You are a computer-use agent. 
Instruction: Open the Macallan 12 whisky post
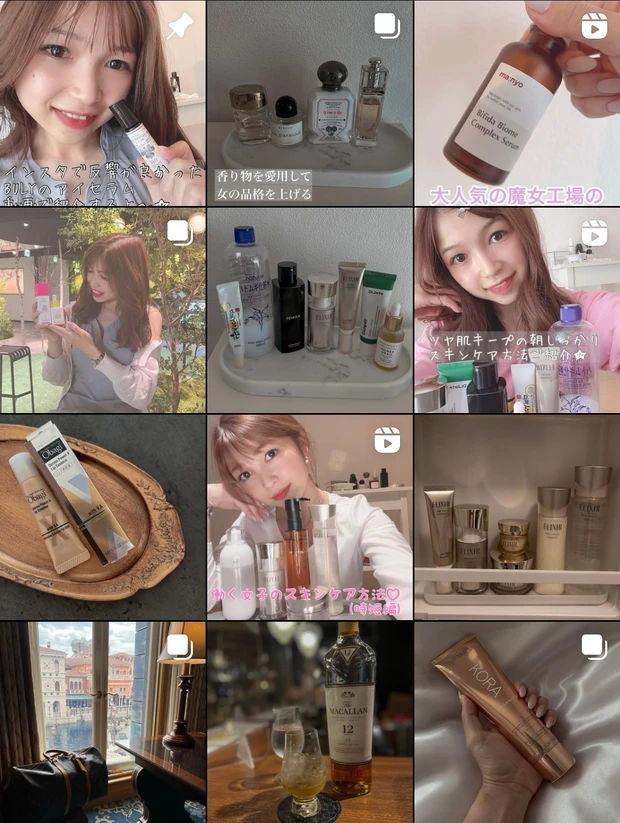pos(310,723)
